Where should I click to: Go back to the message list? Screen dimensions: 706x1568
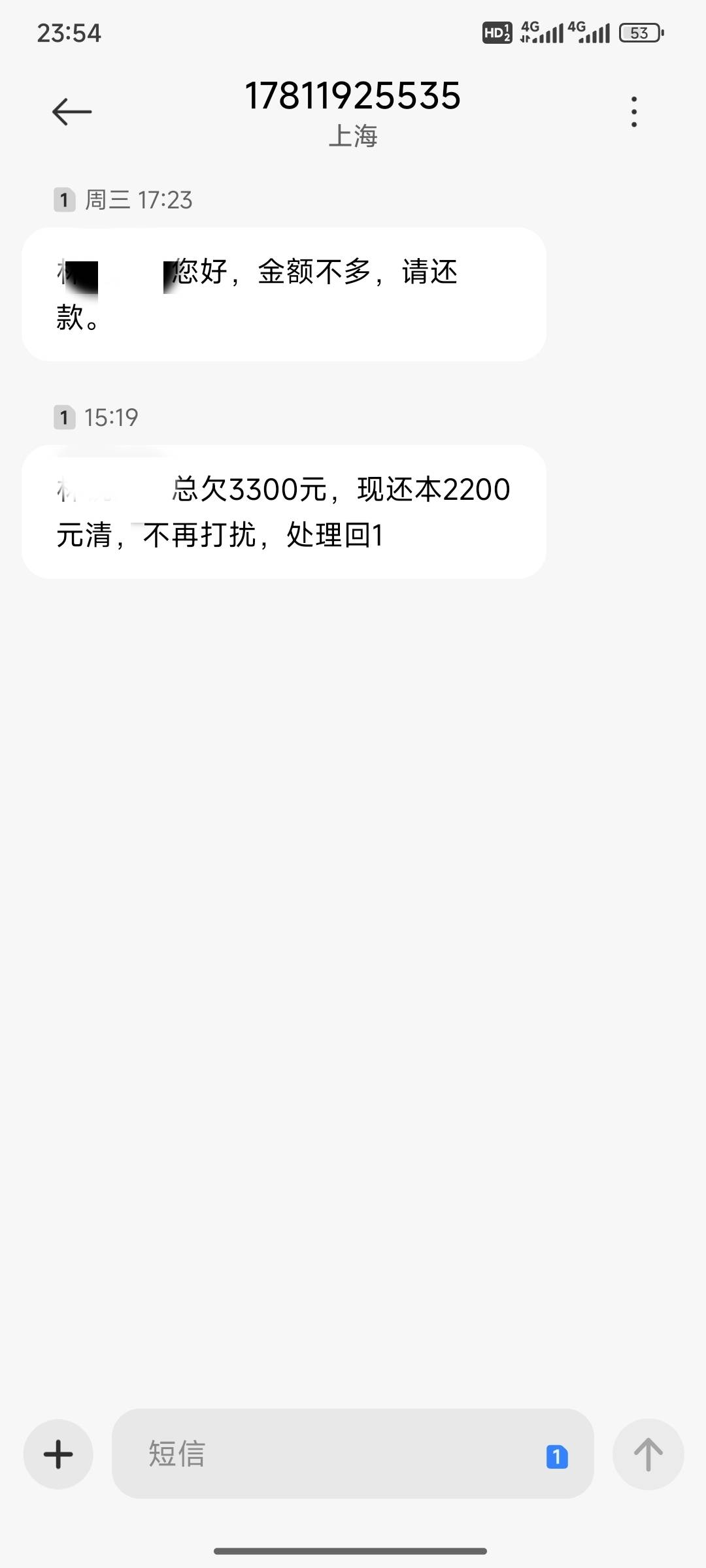(72, 112)
